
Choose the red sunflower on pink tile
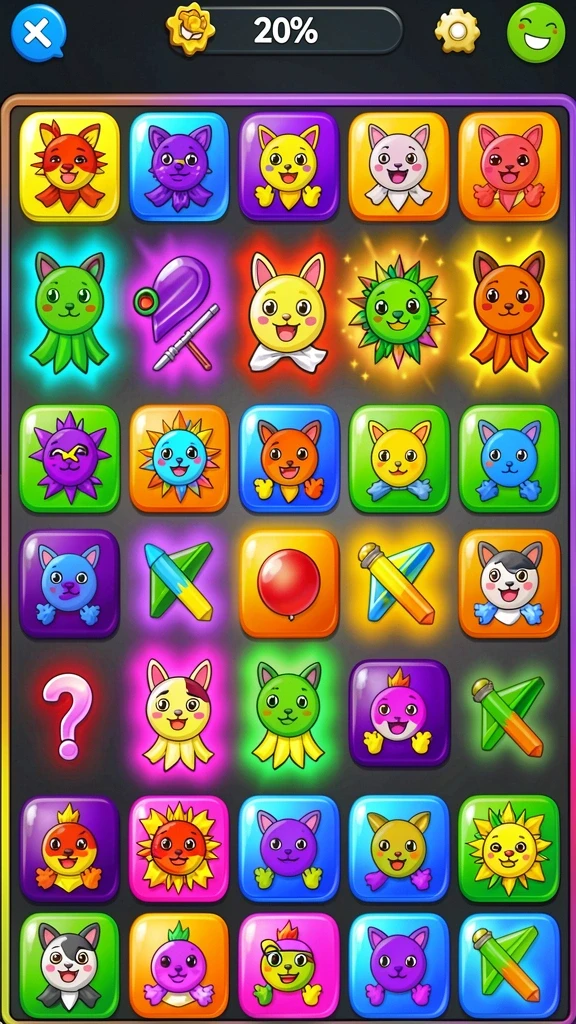pyautogui.click(x=179, y=848)
